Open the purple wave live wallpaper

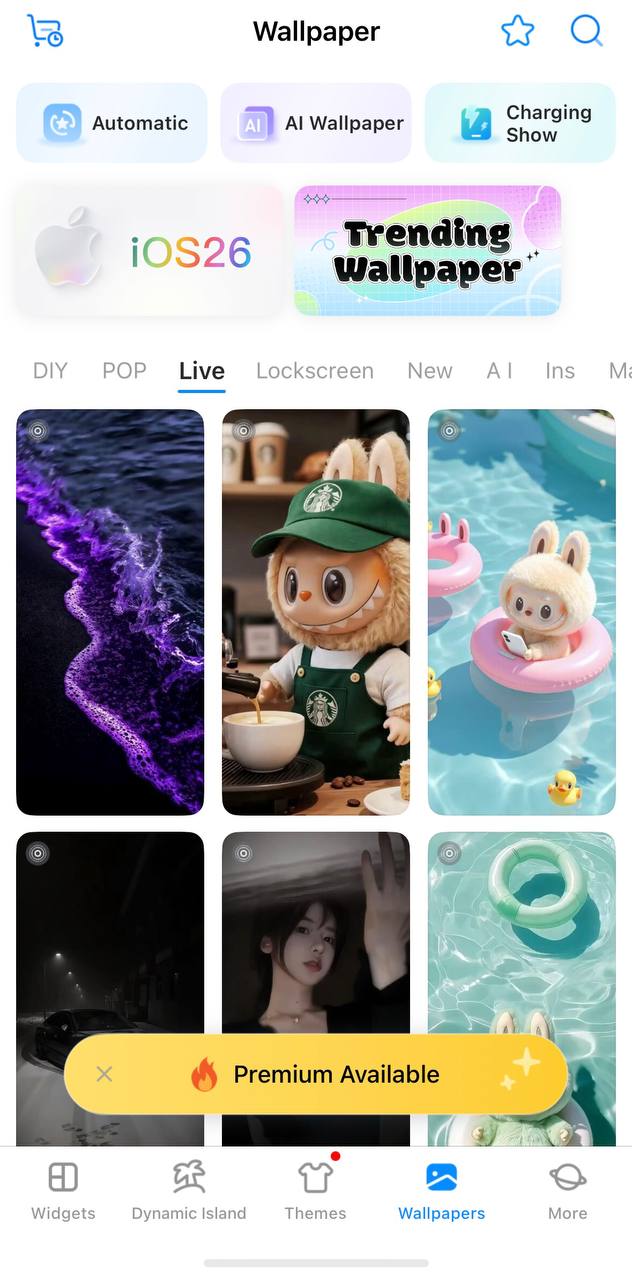coord(110,612)
